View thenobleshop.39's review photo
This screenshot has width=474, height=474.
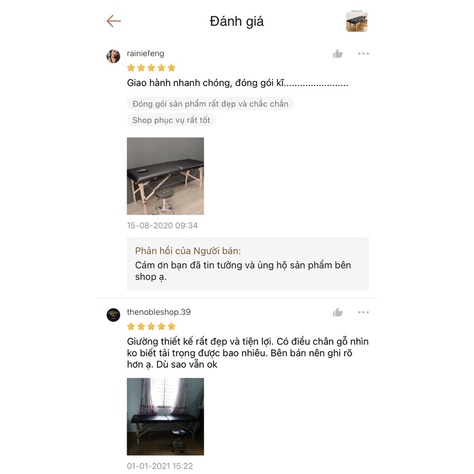pos(165,417)
